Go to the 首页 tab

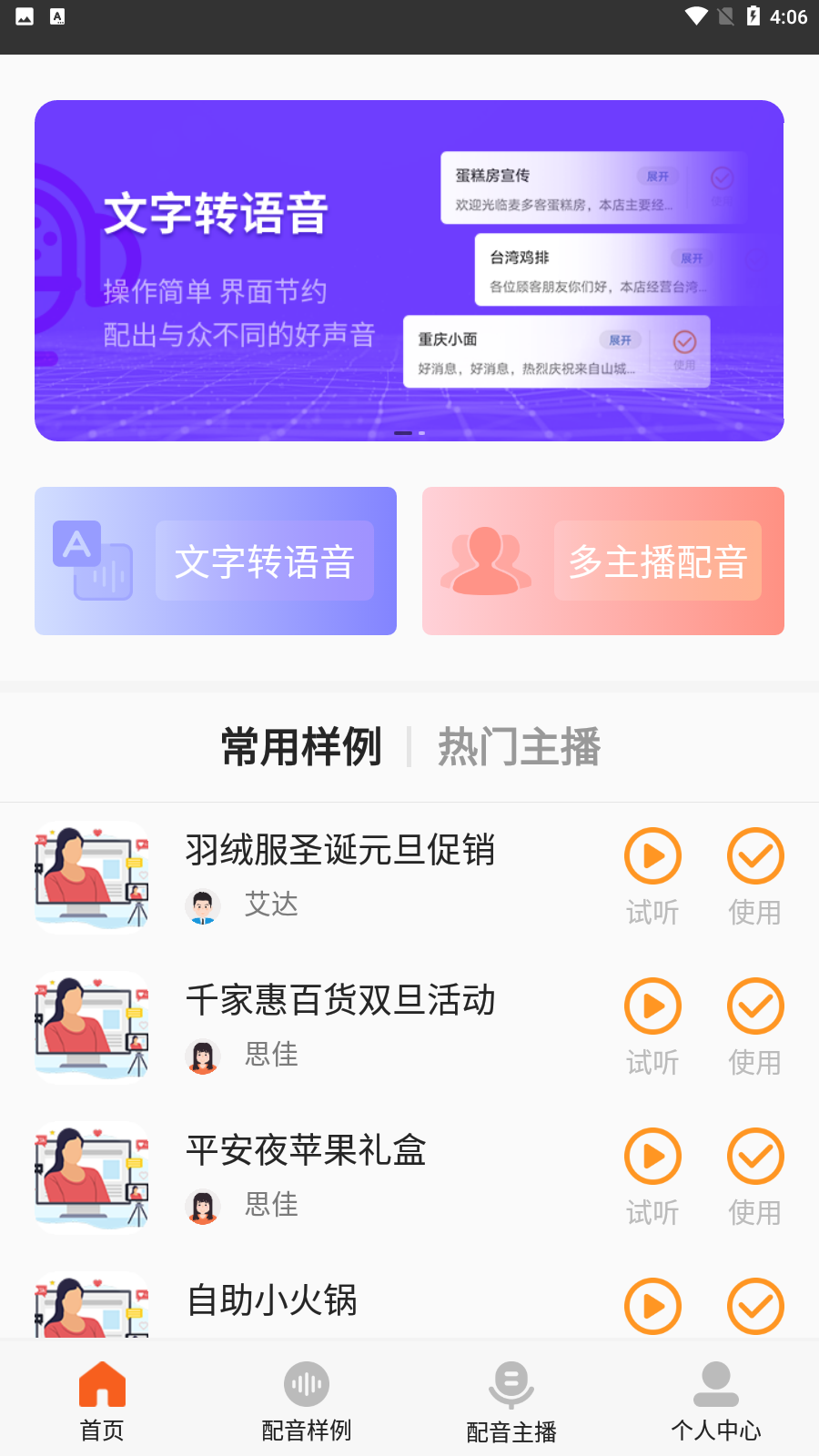coord(102,1401)
